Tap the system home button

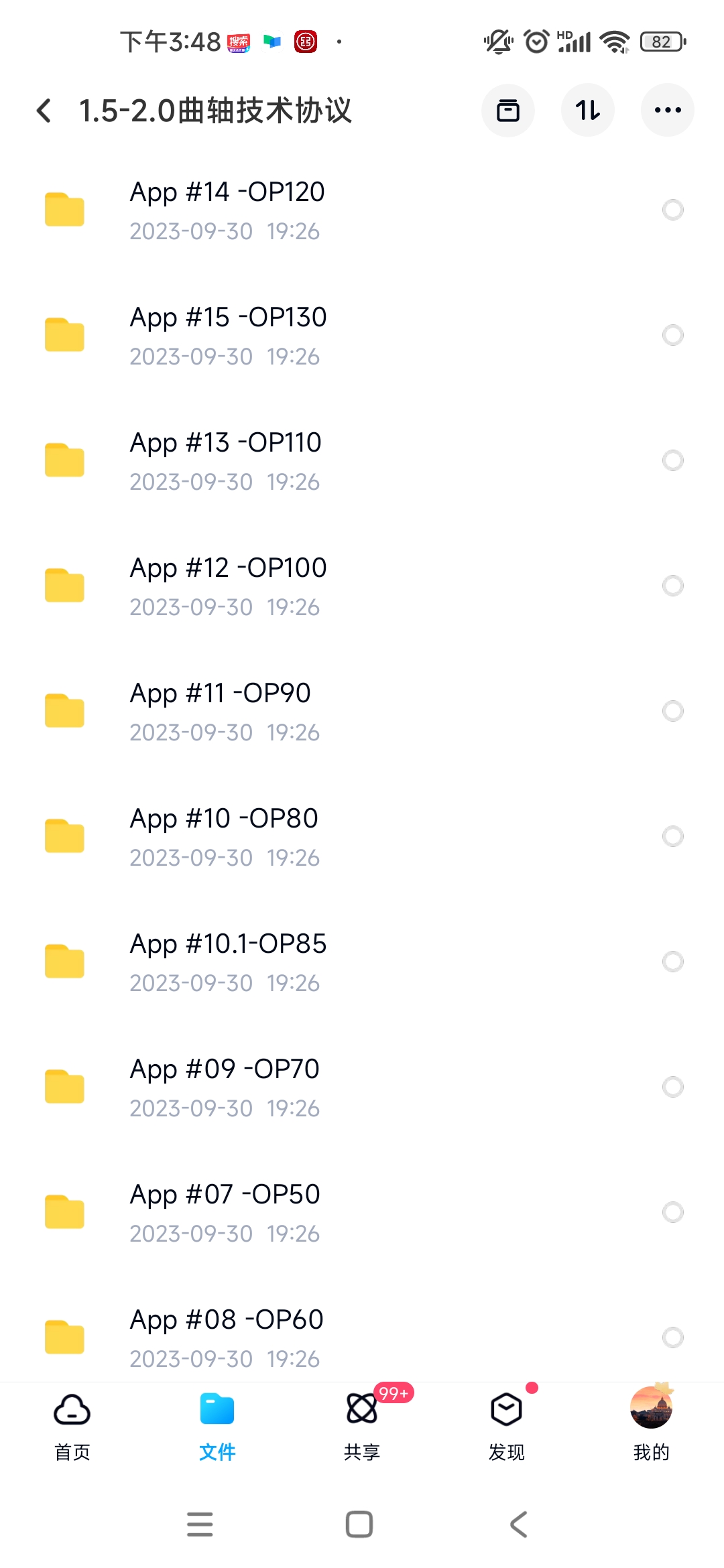359,1524
